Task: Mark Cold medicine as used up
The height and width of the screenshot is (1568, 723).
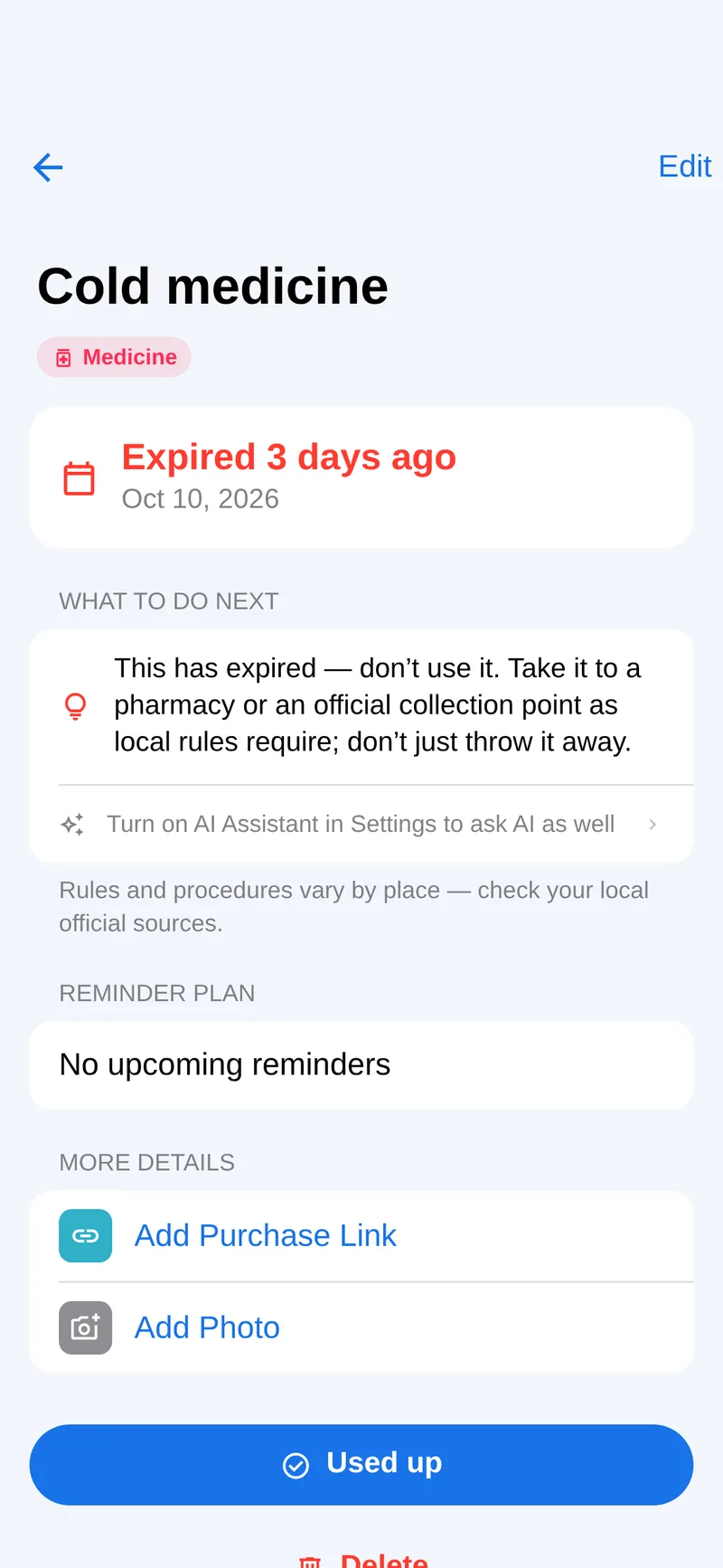Action: pyautogui.click(x=361, y=1465)
